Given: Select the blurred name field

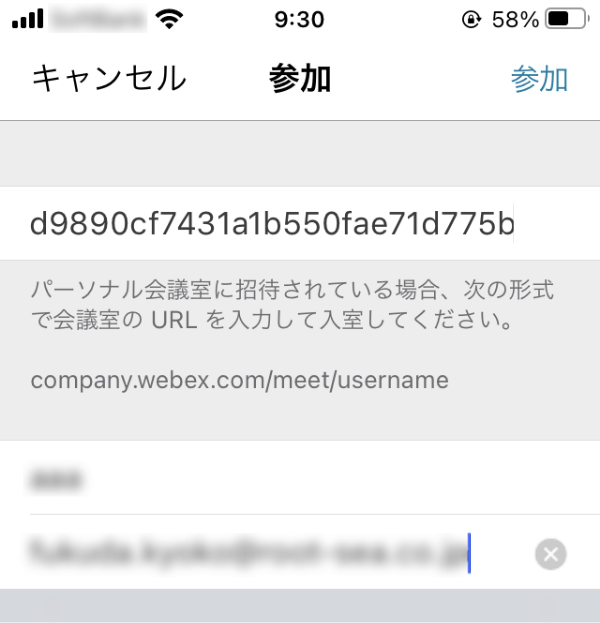Looking at the screenshot, I should click(300, 480).
